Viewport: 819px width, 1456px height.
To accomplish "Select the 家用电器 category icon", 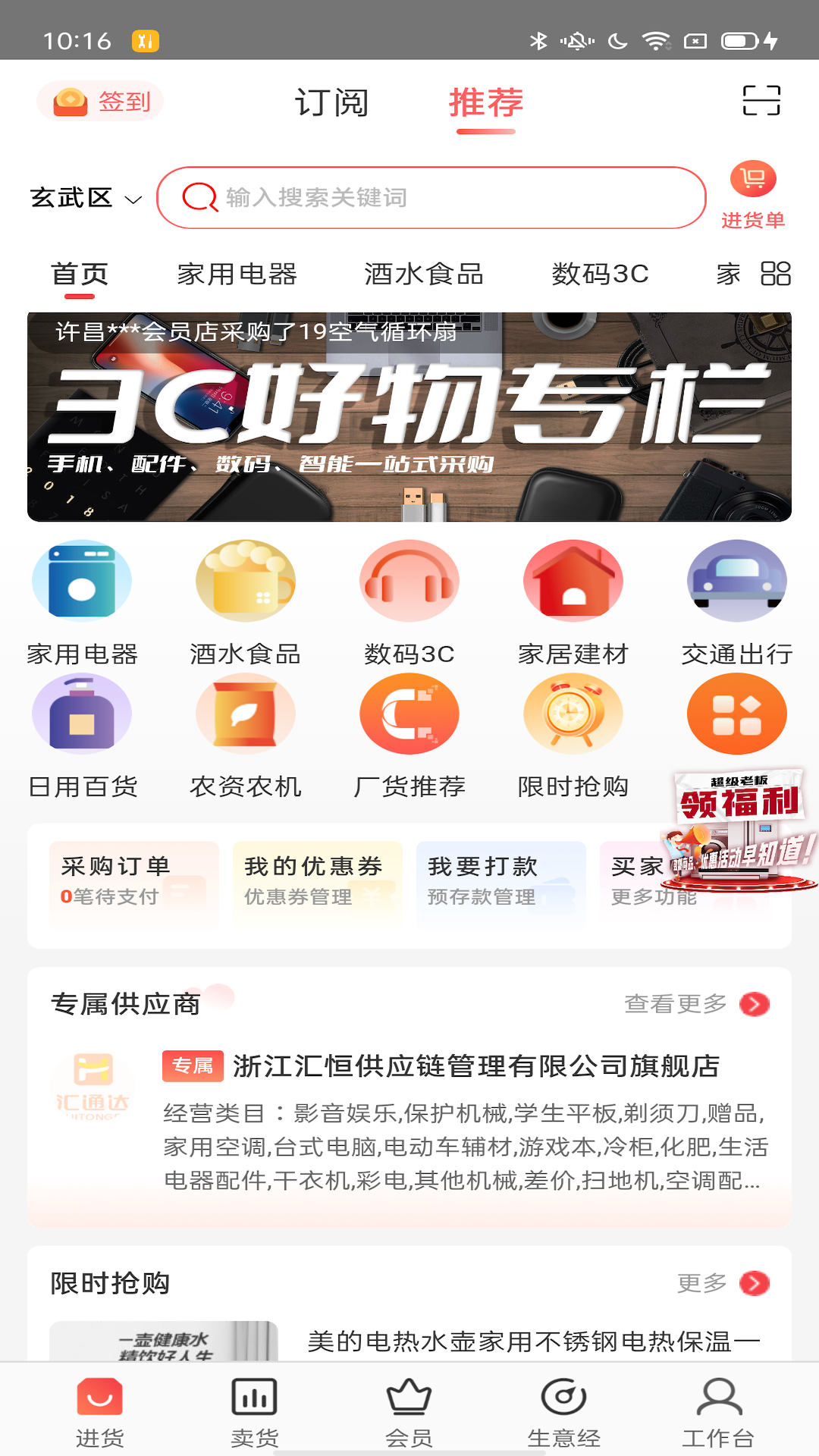I will [x=81, y=580].
